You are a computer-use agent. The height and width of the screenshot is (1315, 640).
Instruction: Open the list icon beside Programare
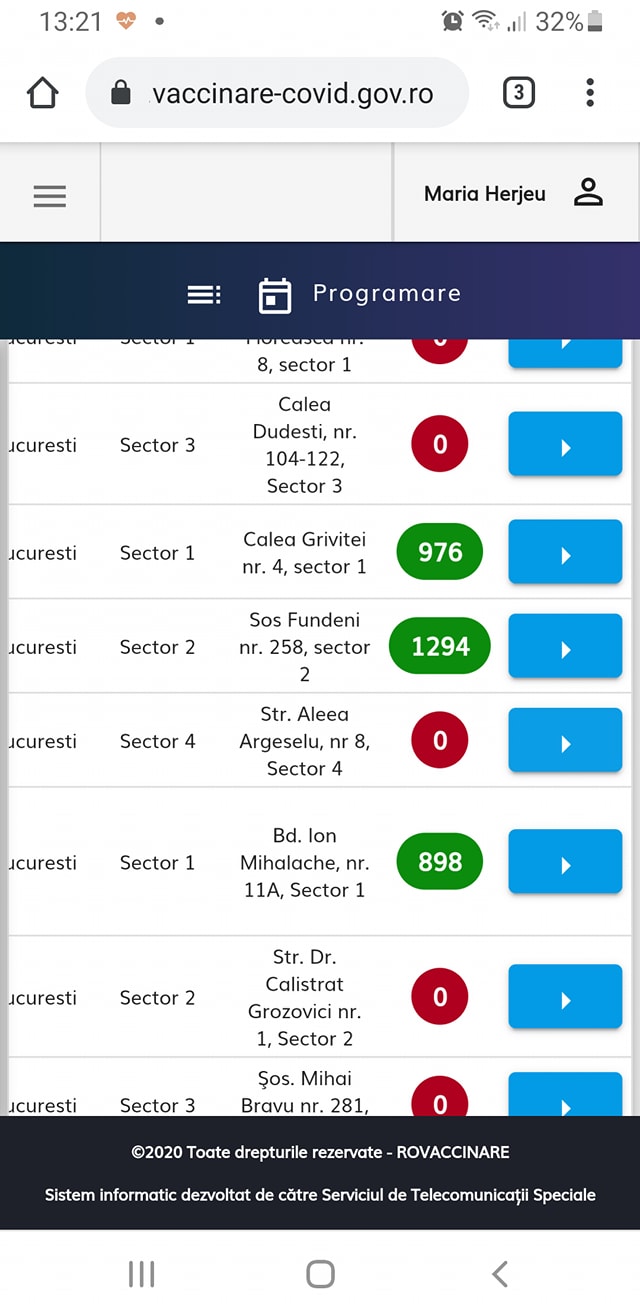click(x=204, y=294)
